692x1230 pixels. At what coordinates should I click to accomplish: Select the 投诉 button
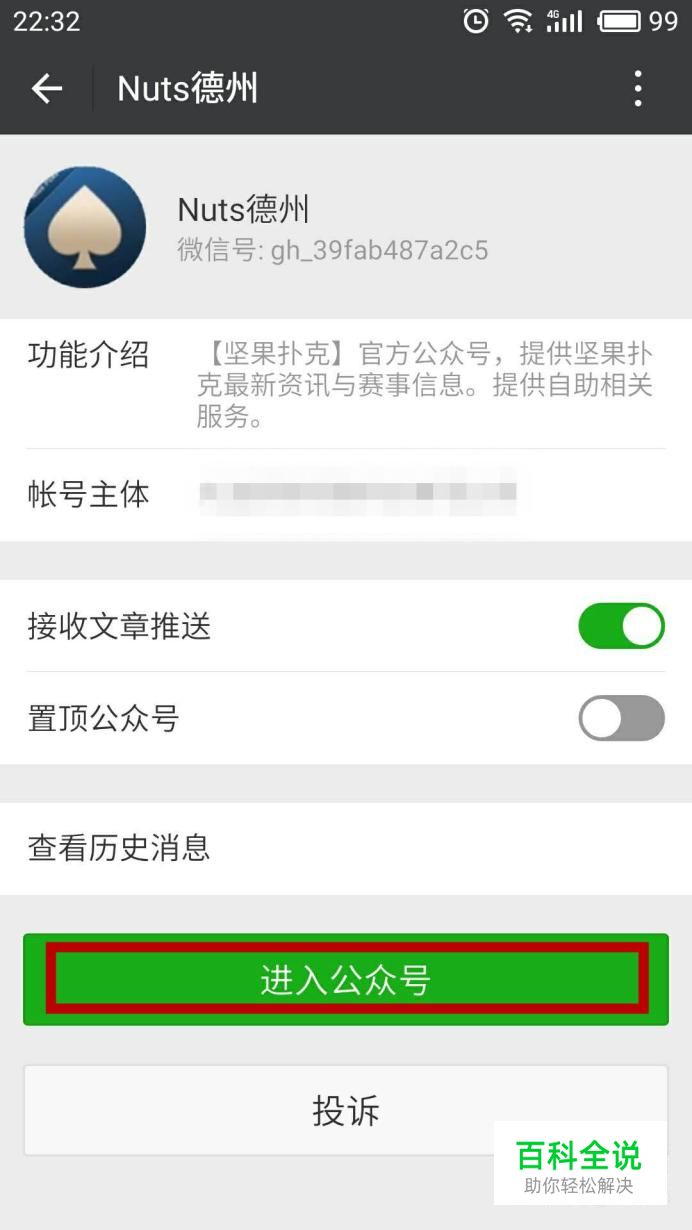[346, 1111]
